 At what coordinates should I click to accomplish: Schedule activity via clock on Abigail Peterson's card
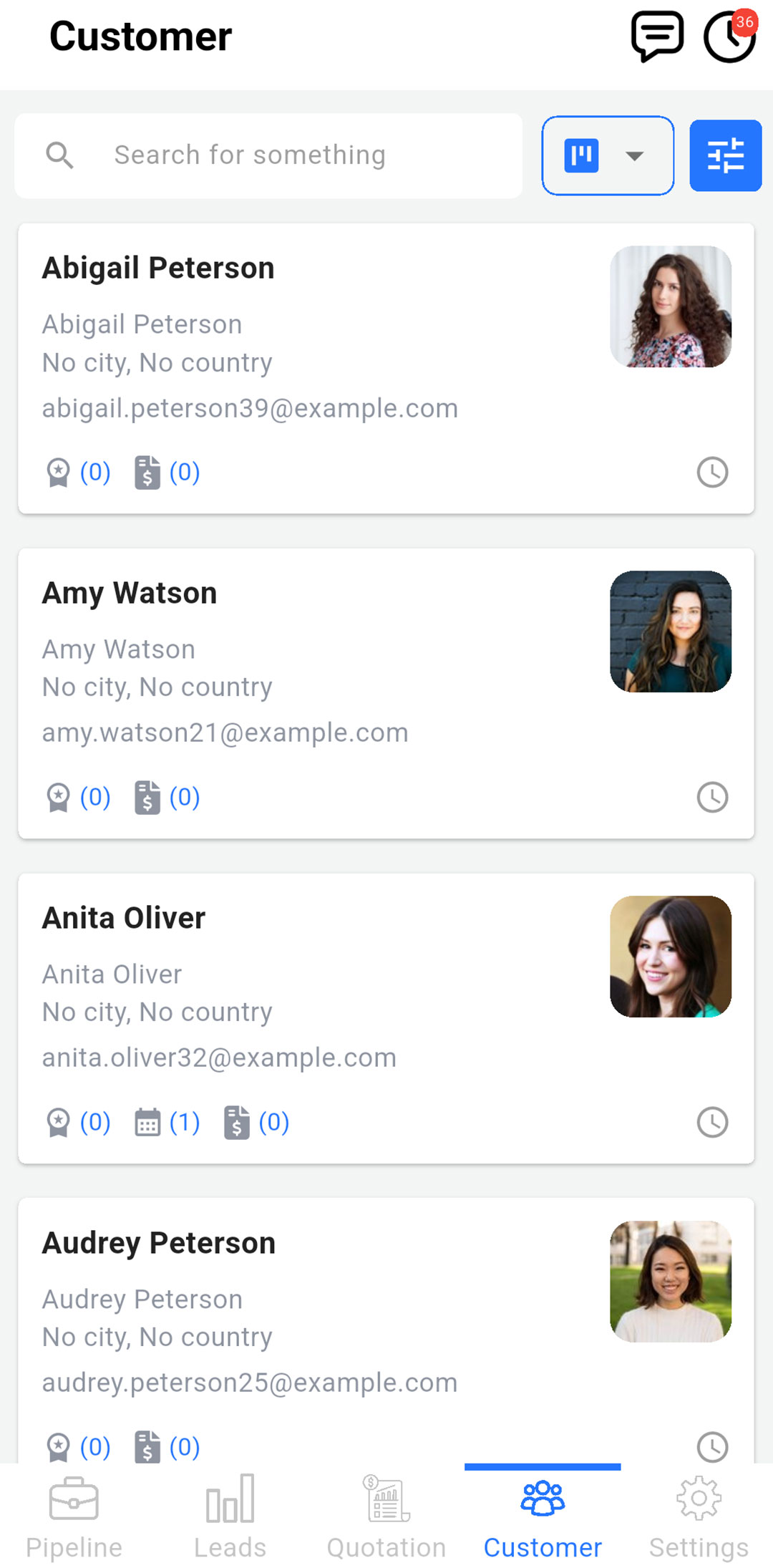[713, 473]
